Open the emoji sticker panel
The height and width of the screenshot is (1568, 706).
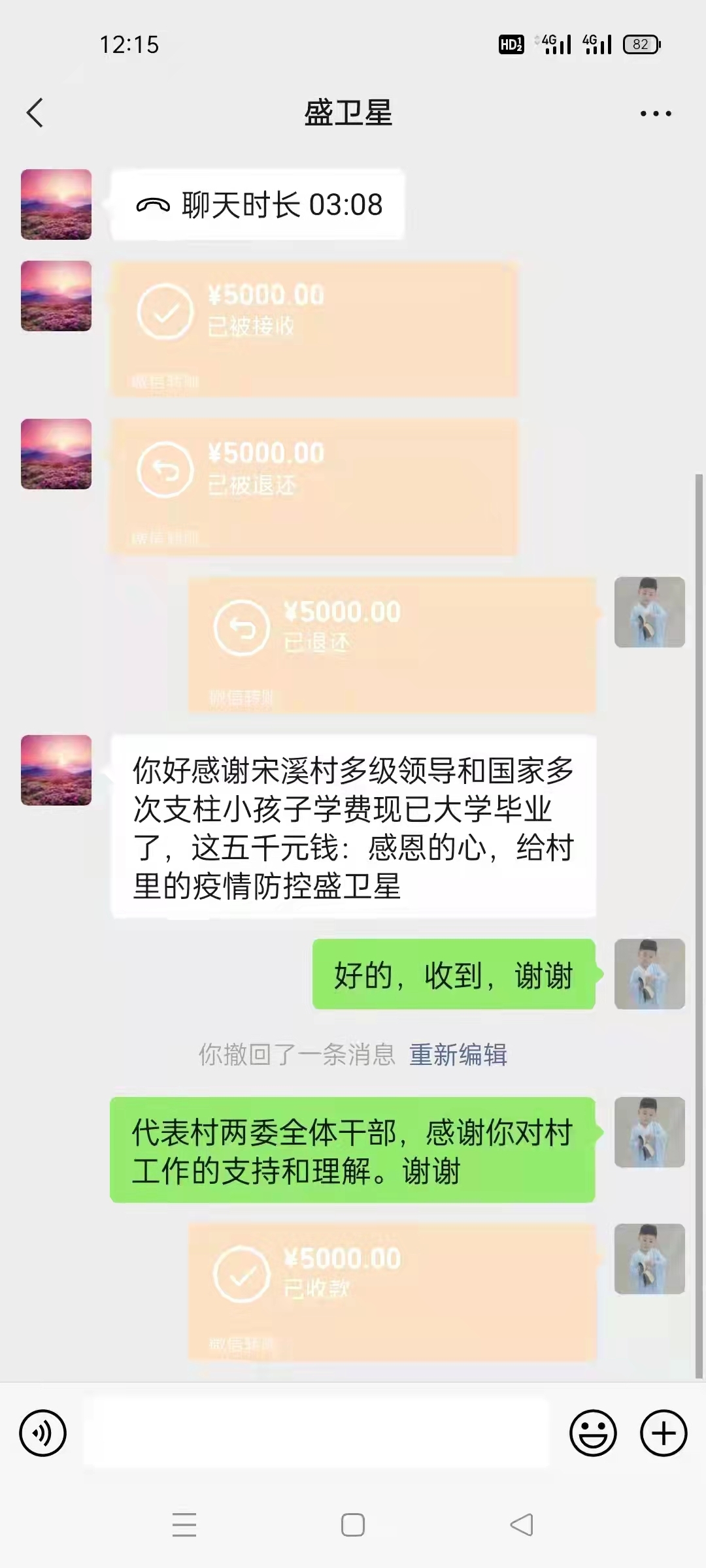(x=593, y=1433)
